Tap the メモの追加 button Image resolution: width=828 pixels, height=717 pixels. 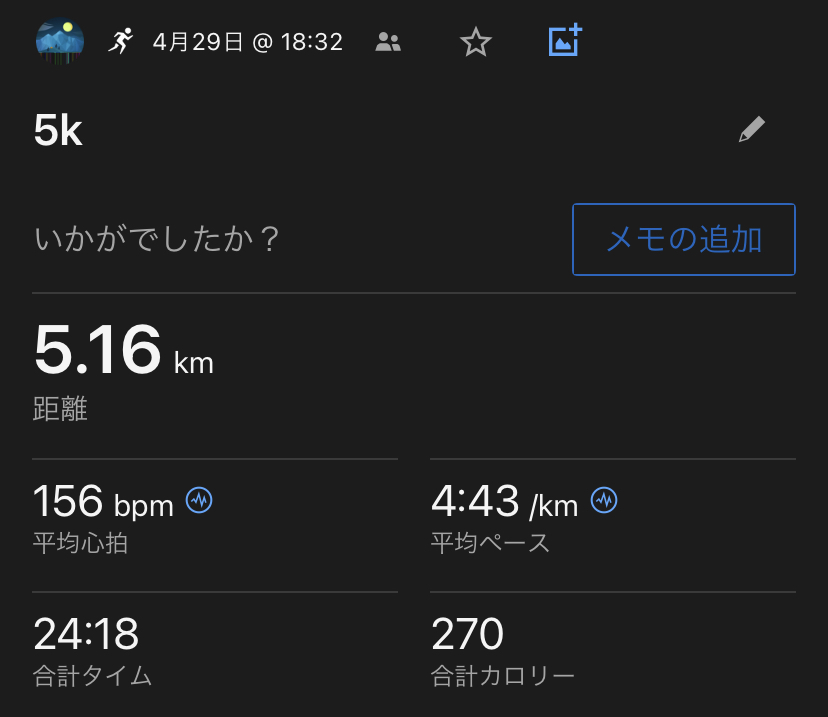click(x=683, y=240)
